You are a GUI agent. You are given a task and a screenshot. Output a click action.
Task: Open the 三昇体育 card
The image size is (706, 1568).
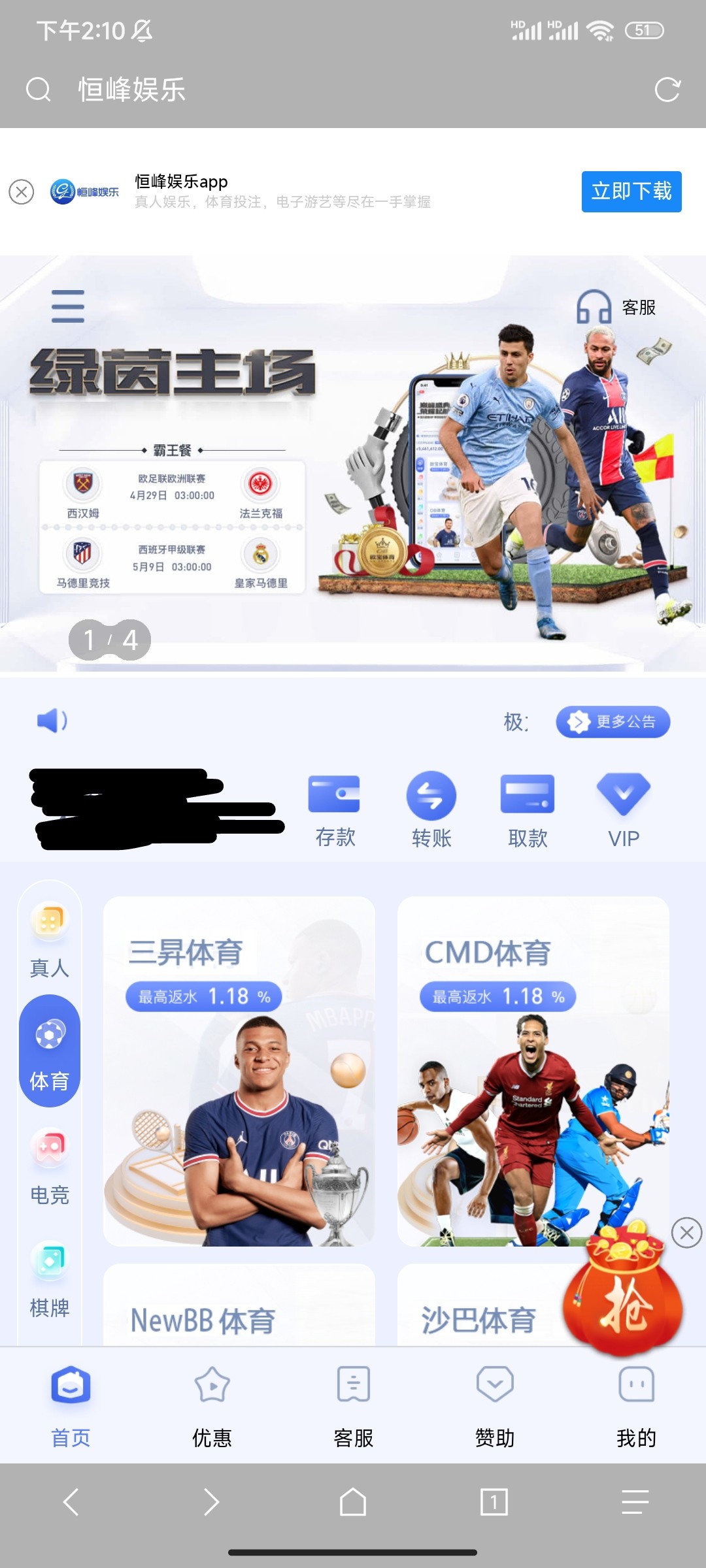pyautogui.click(x=239, y=1071)
